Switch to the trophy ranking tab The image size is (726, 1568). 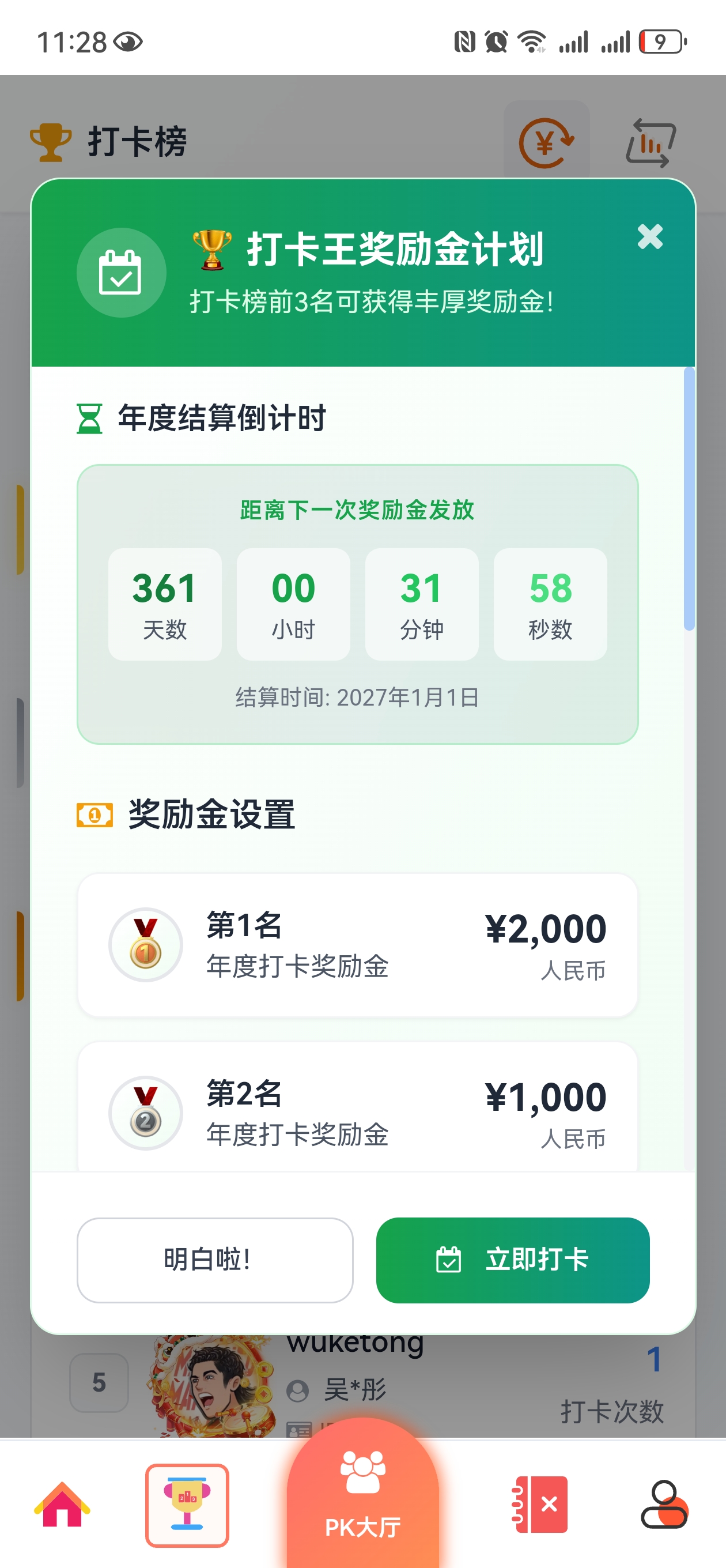coord(187,1505)
